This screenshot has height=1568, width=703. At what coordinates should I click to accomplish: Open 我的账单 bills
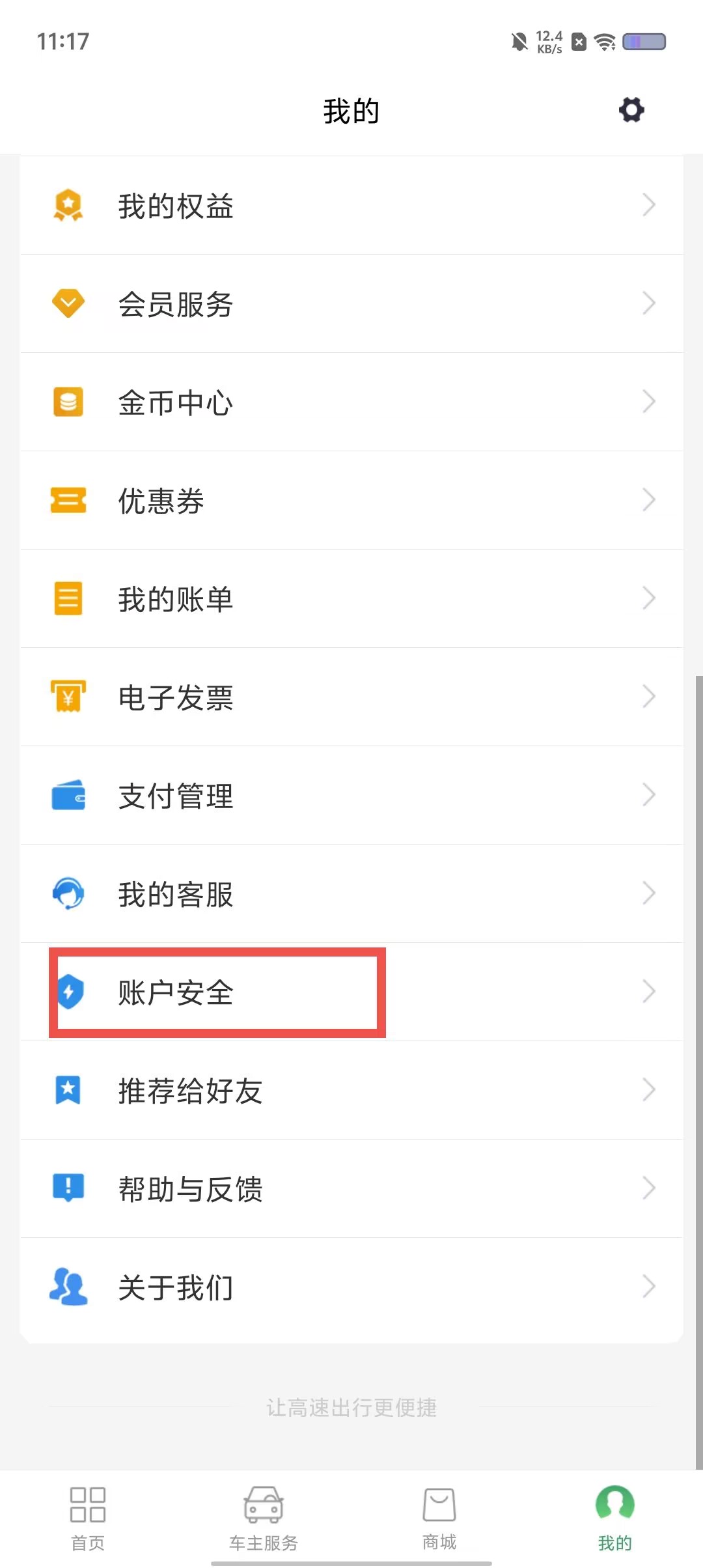click(351, 599)
